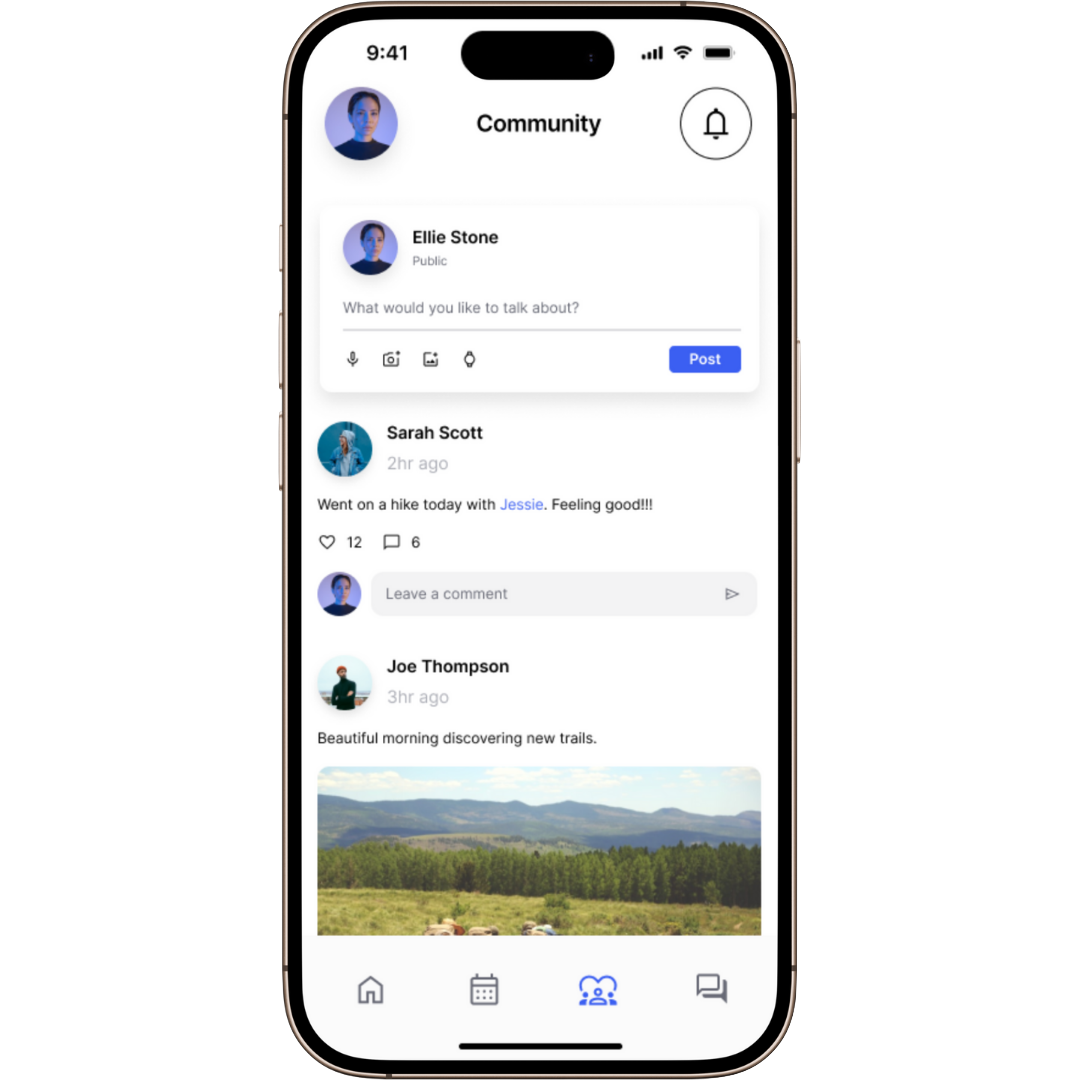Screen dimensions: 1080x1080
Task: Tap the watch icon in the composer
Action: (x=469, y=359)
